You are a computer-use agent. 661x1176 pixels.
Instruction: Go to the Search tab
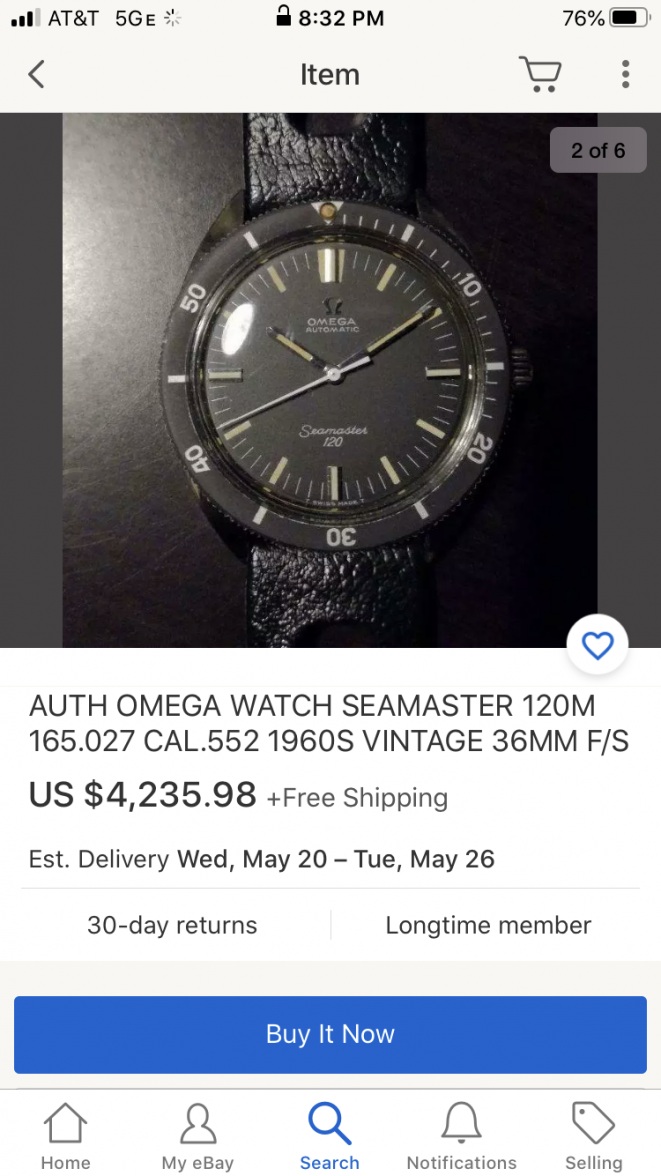[x=329, y=1136]
